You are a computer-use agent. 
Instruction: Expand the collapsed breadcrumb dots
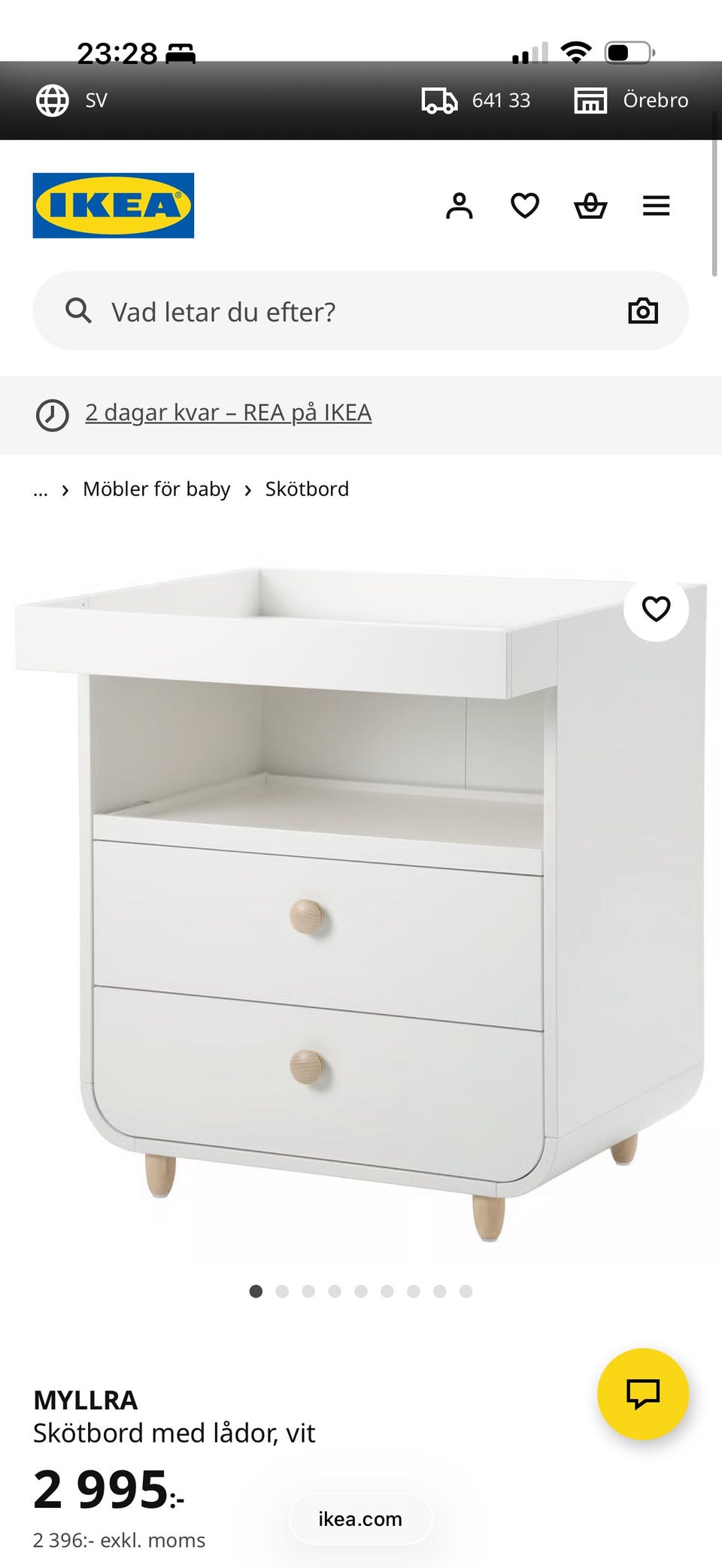coord(41,490)
